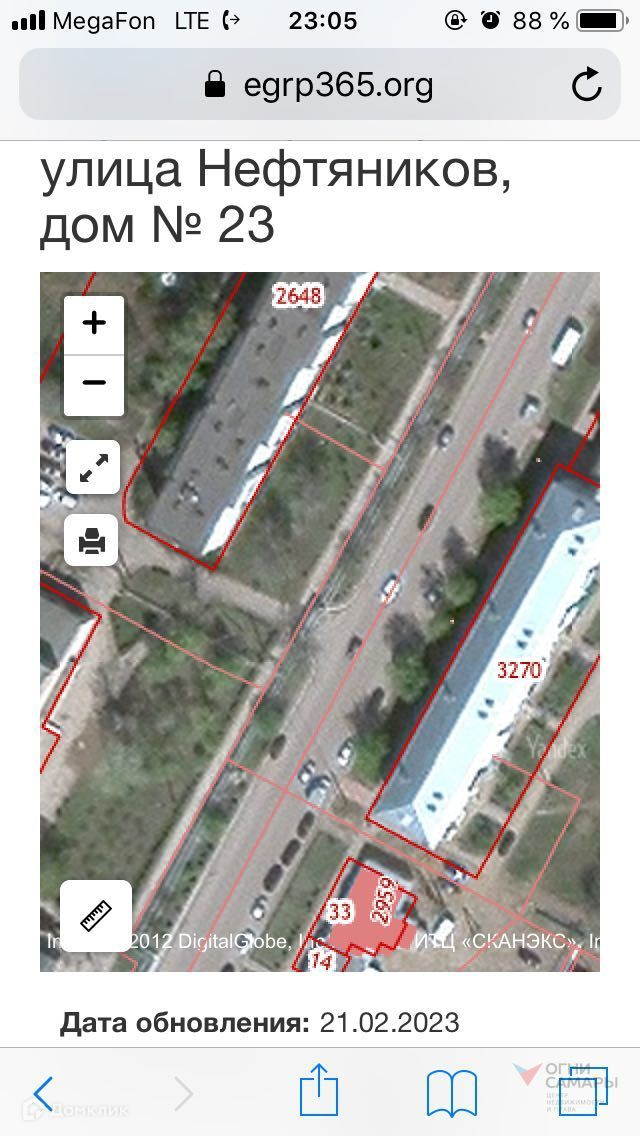
Task: Go back to the previous page
Action: pyautogui.click(x=44, y=1093)
